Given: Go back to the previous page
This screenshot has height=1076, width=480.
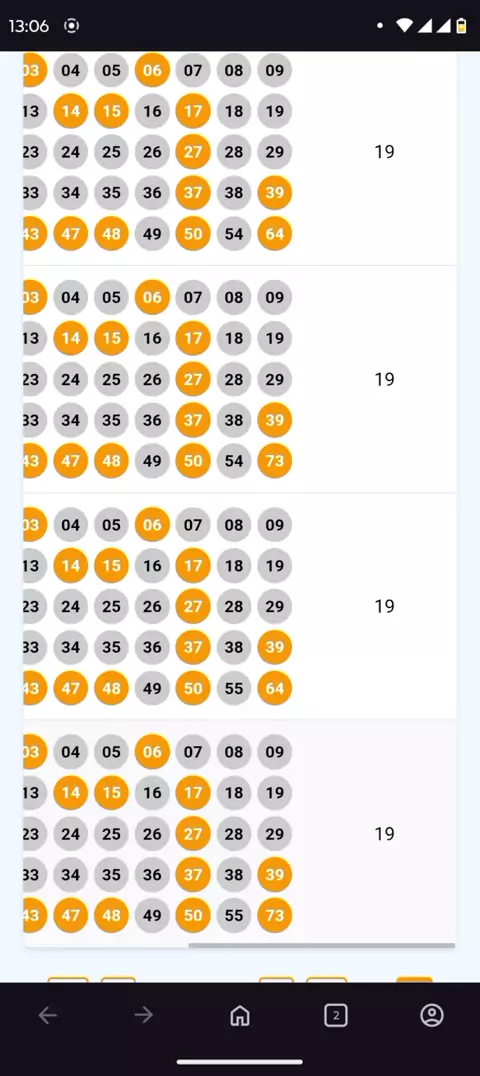Looking at the screenshot, I should 47,1015.
